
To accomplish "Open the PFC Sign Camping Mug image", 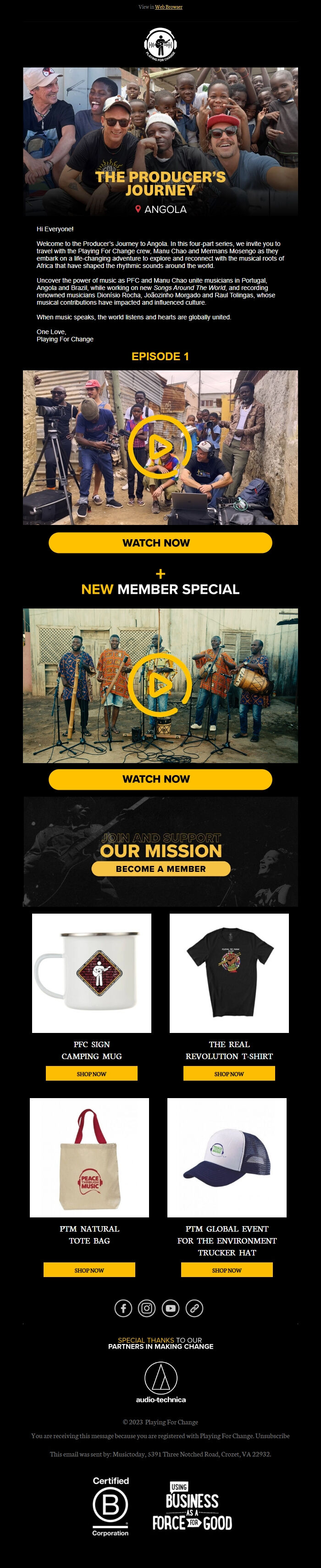I will (91, 973).
